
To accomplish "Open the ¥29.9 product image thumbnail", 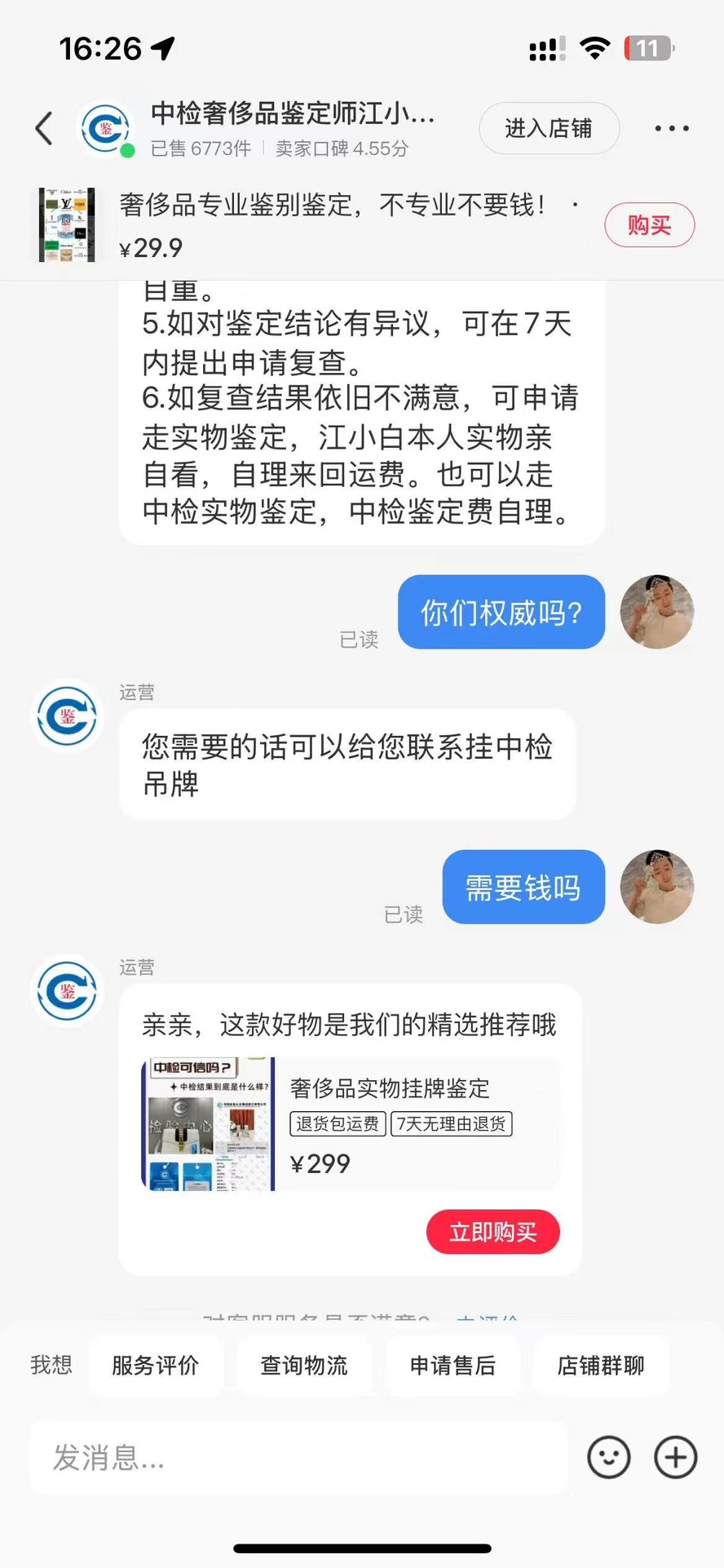I will point(68,225).
